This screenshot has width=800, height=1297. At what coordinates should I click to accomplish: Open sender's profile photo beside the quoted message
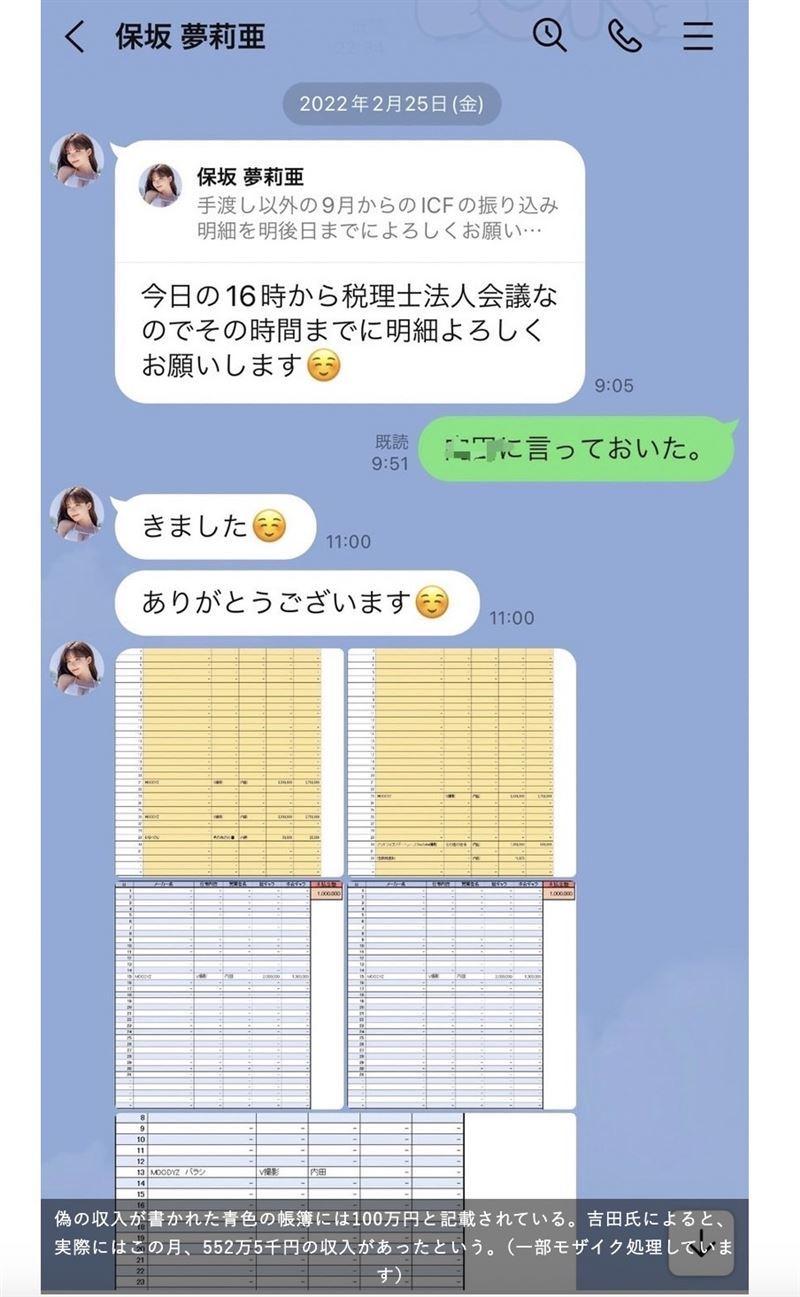(x=77, y=160)
